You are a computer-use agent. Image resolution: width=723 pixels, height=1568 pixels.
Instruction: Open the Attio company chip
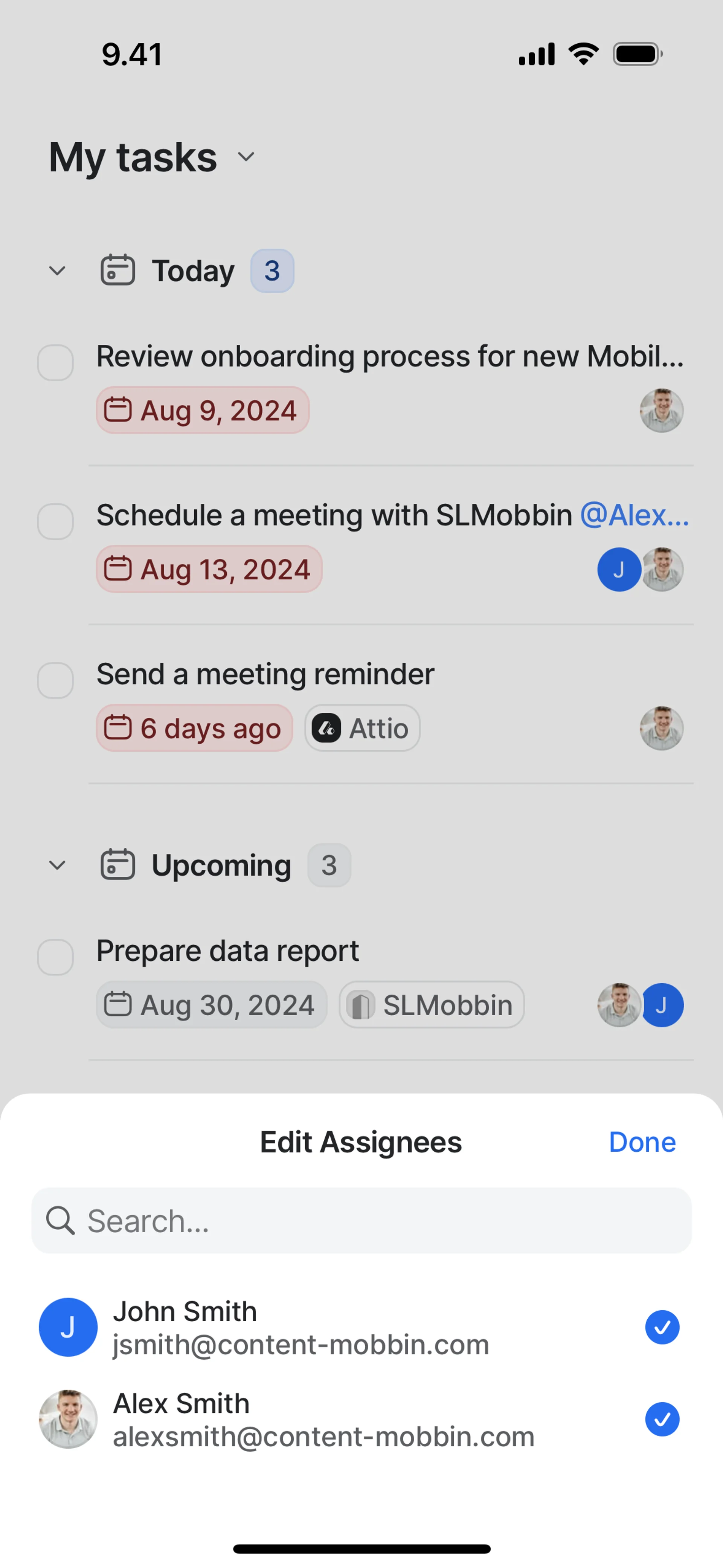(362, 728)
